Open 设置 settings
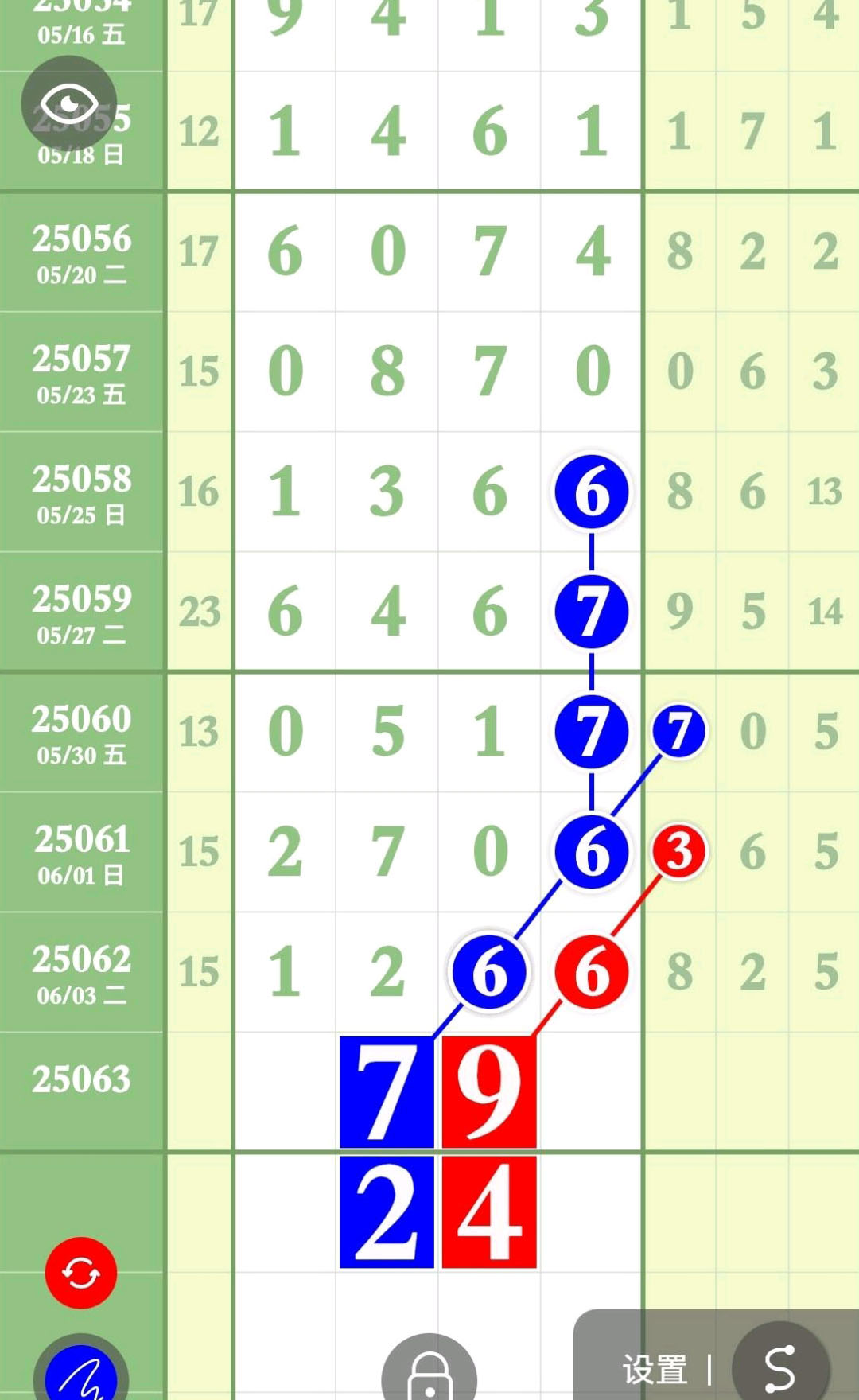859x1400 pixels. pyautogui.click(x=655, y=1370)
